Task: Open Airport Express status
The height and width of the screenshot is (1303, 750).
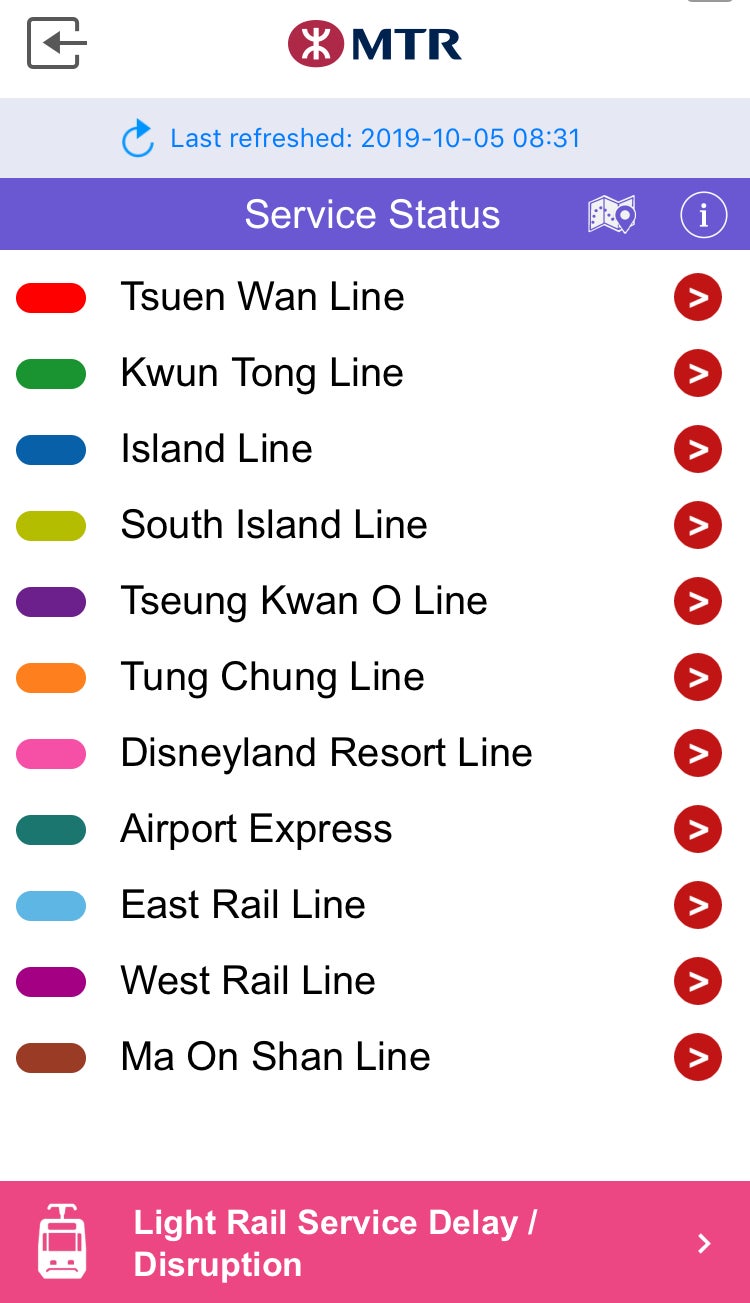Action: coord(375,829)
